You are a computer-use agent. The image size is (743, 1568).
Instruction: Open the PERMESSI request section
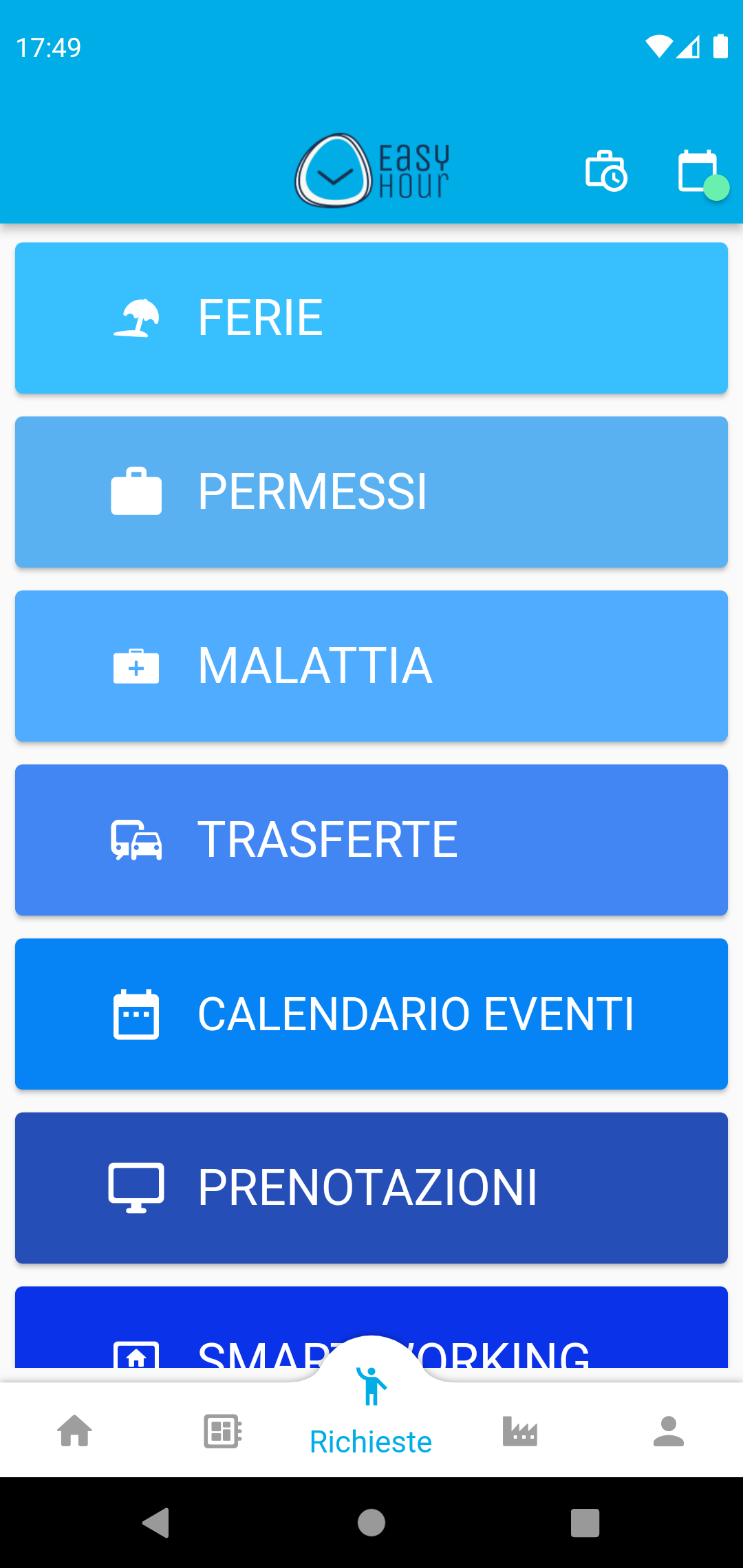click(x=371, y=490)
